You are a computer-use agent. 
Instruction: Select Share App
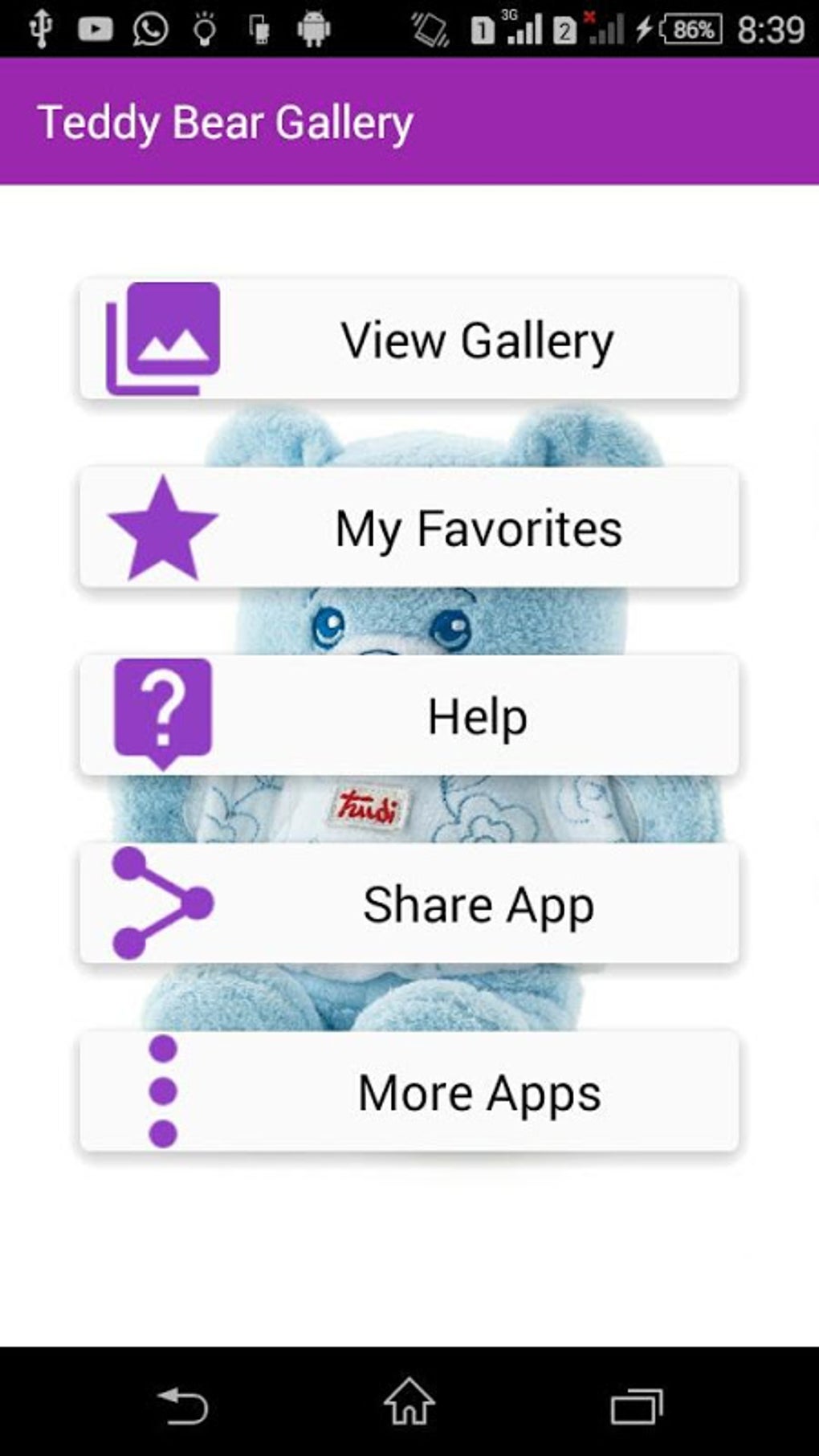click(x=409, y=903)
